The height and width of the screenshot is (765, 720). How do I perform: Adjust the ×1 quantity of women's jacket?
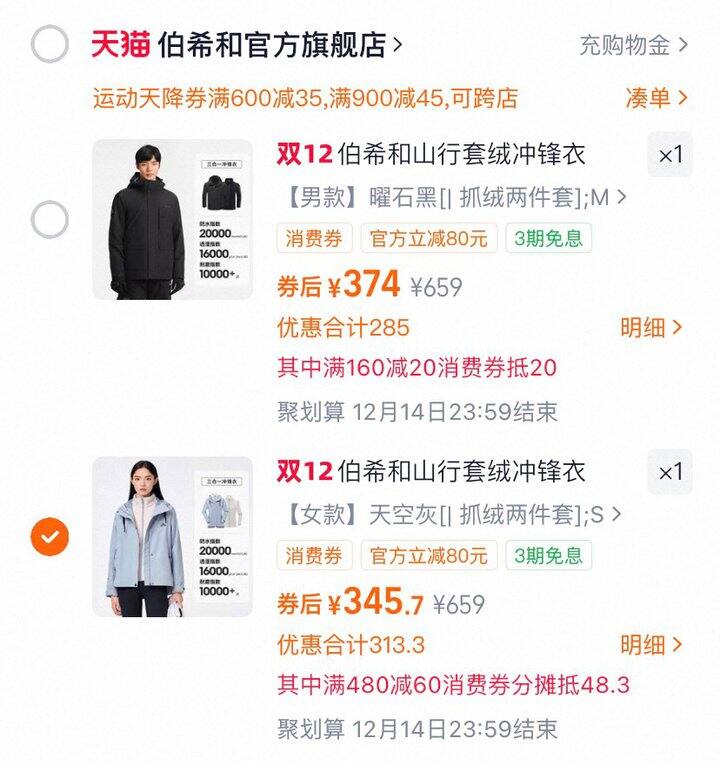point(669,472)
